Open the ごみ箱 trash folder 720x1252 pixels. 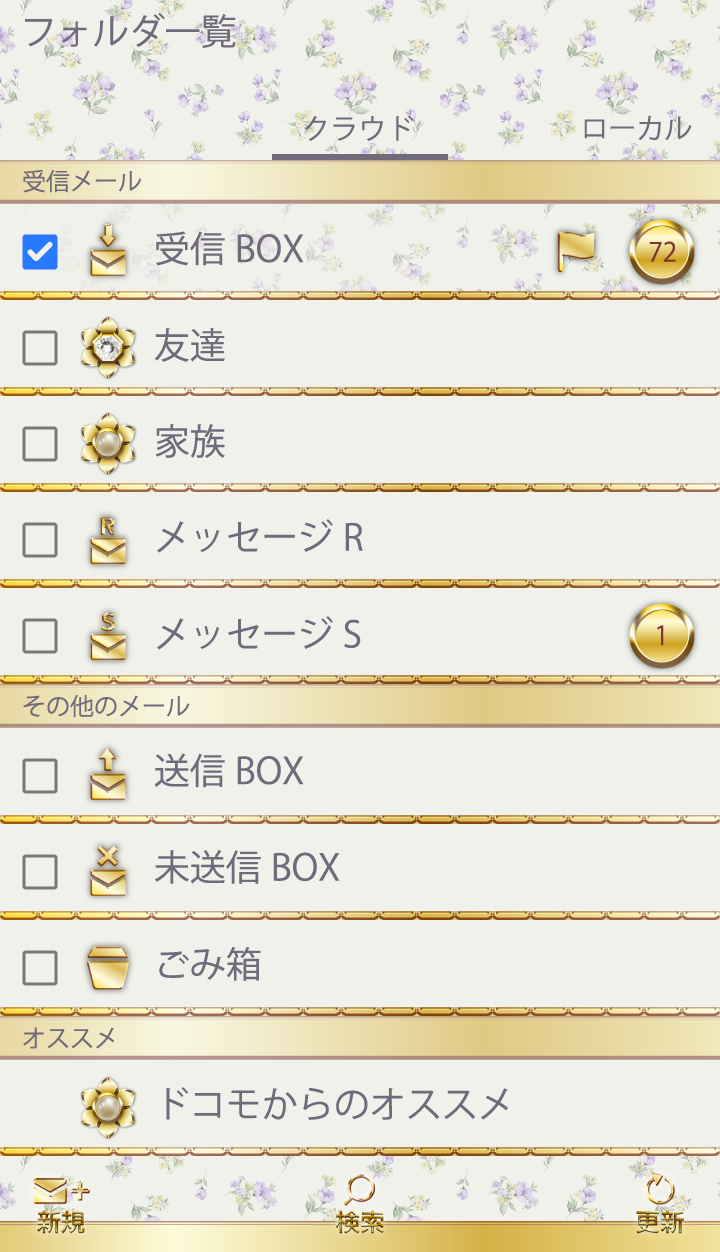(x=209, y=965)
